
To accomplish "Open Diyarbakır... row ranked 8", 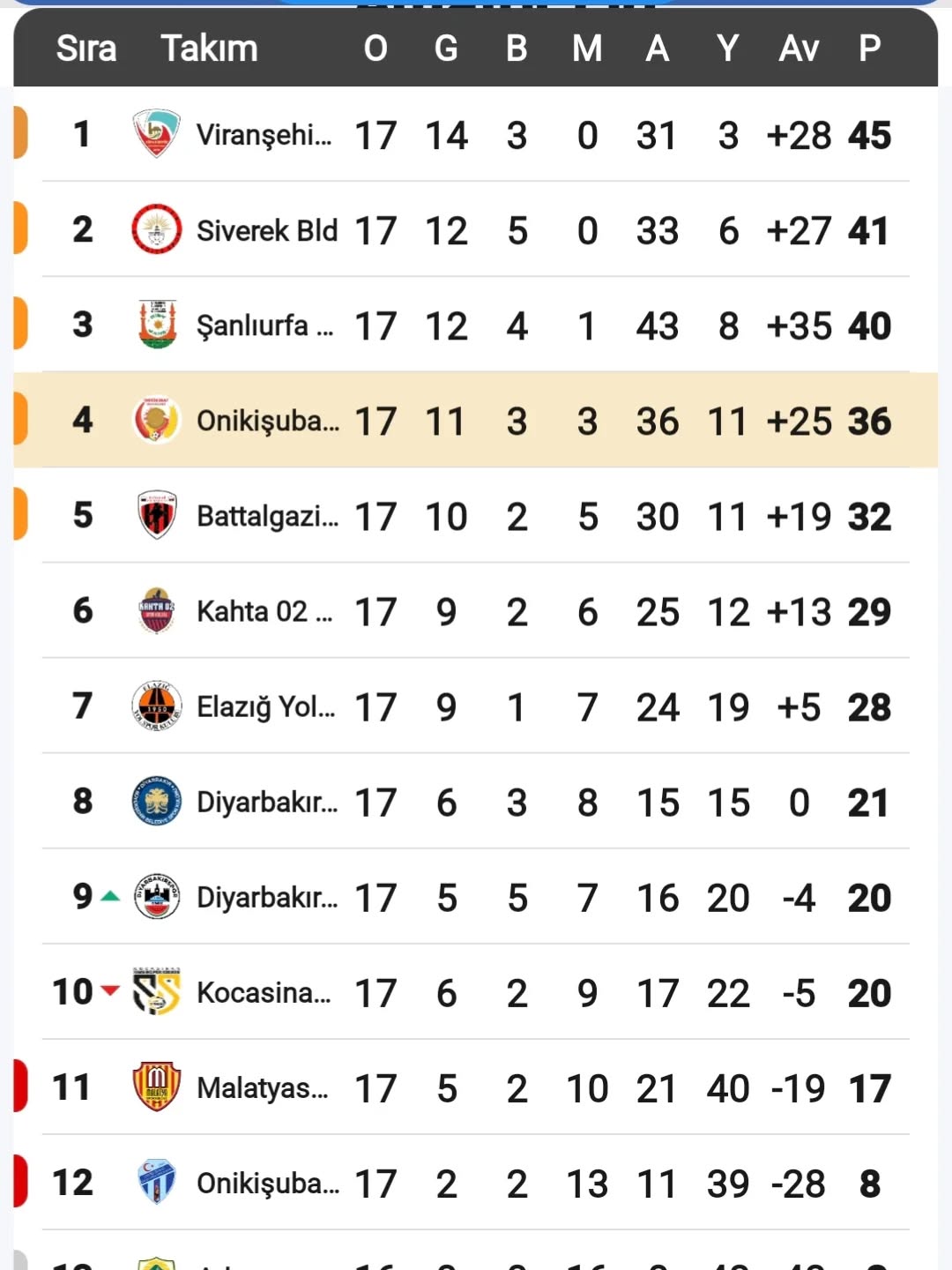I will click(267, 802).
